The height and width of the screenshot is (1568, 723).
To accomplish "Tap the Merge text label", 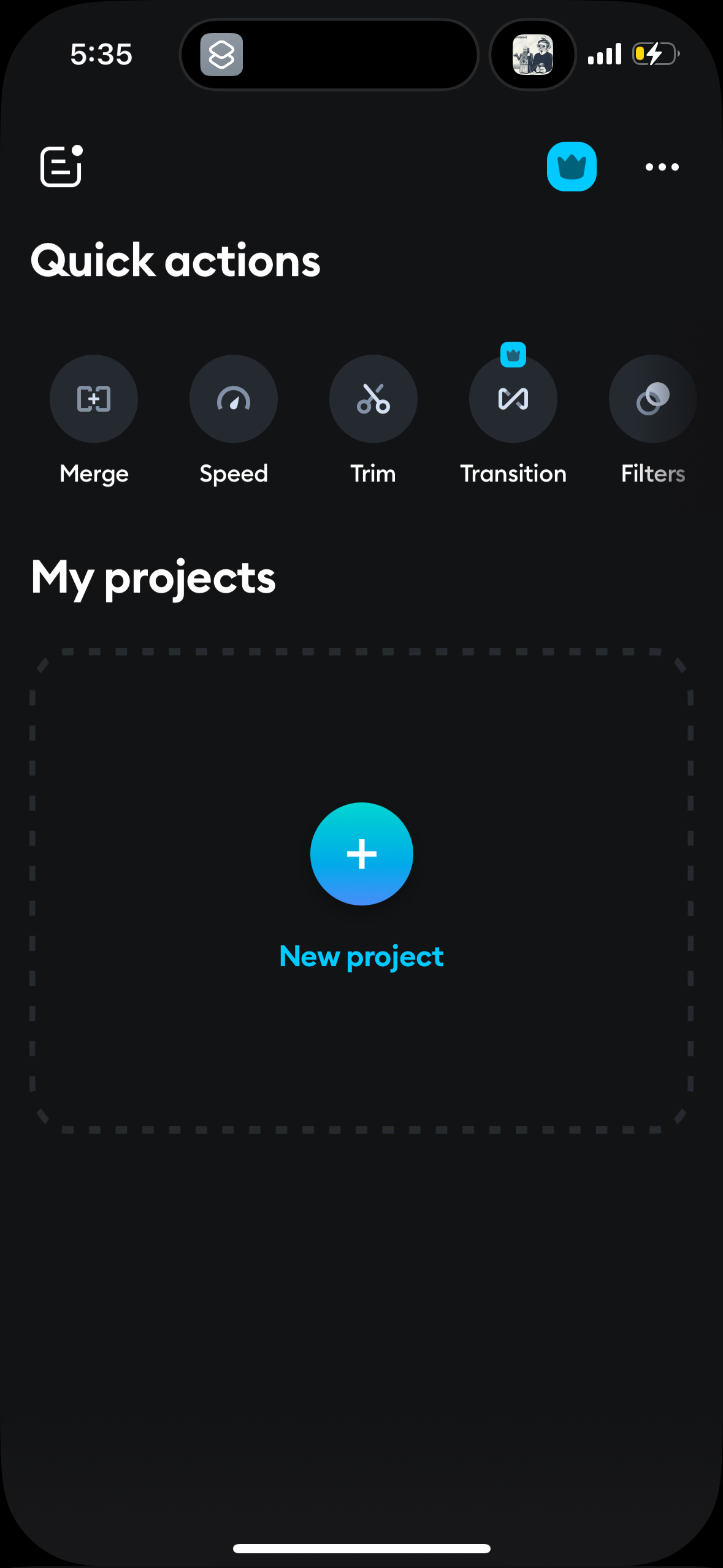I will pos(93,473).
